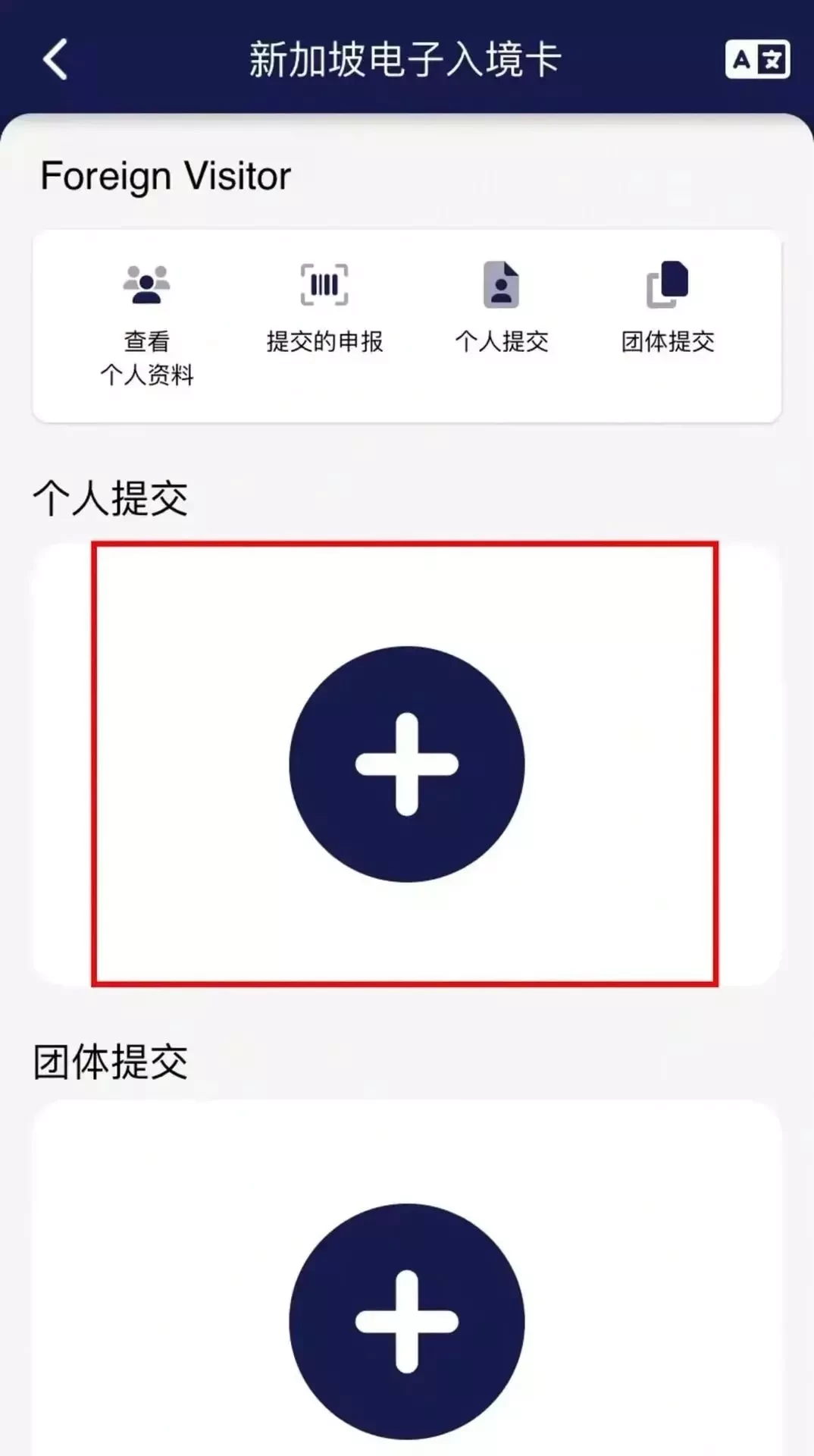The width and height of the screenshot is (814, 1456).
Task: Go back using the top-left arrow
Action: click(55, 59)
